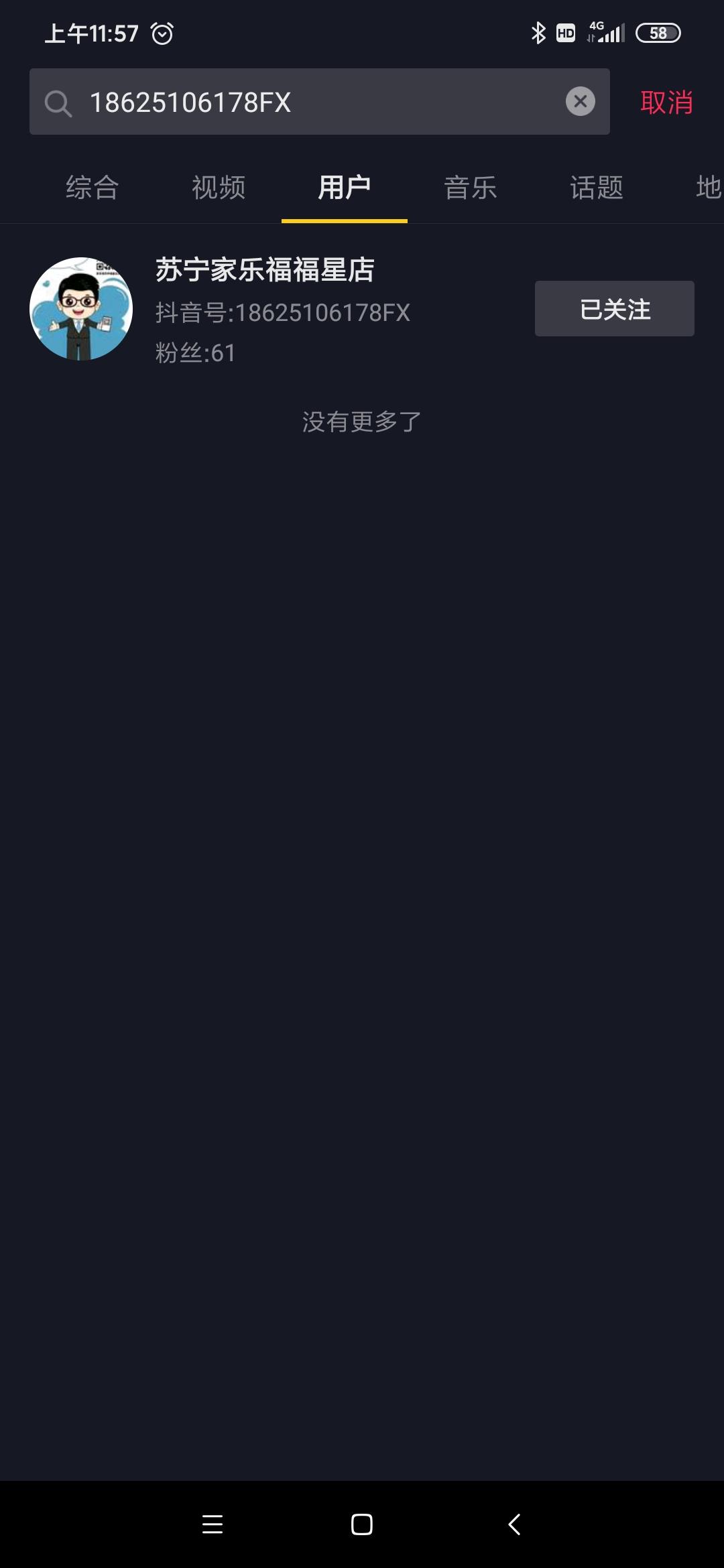Switch to the 视频 tab
This screenshot has width=724, height=1568.
pyautogui.click(x=219, y=188)
